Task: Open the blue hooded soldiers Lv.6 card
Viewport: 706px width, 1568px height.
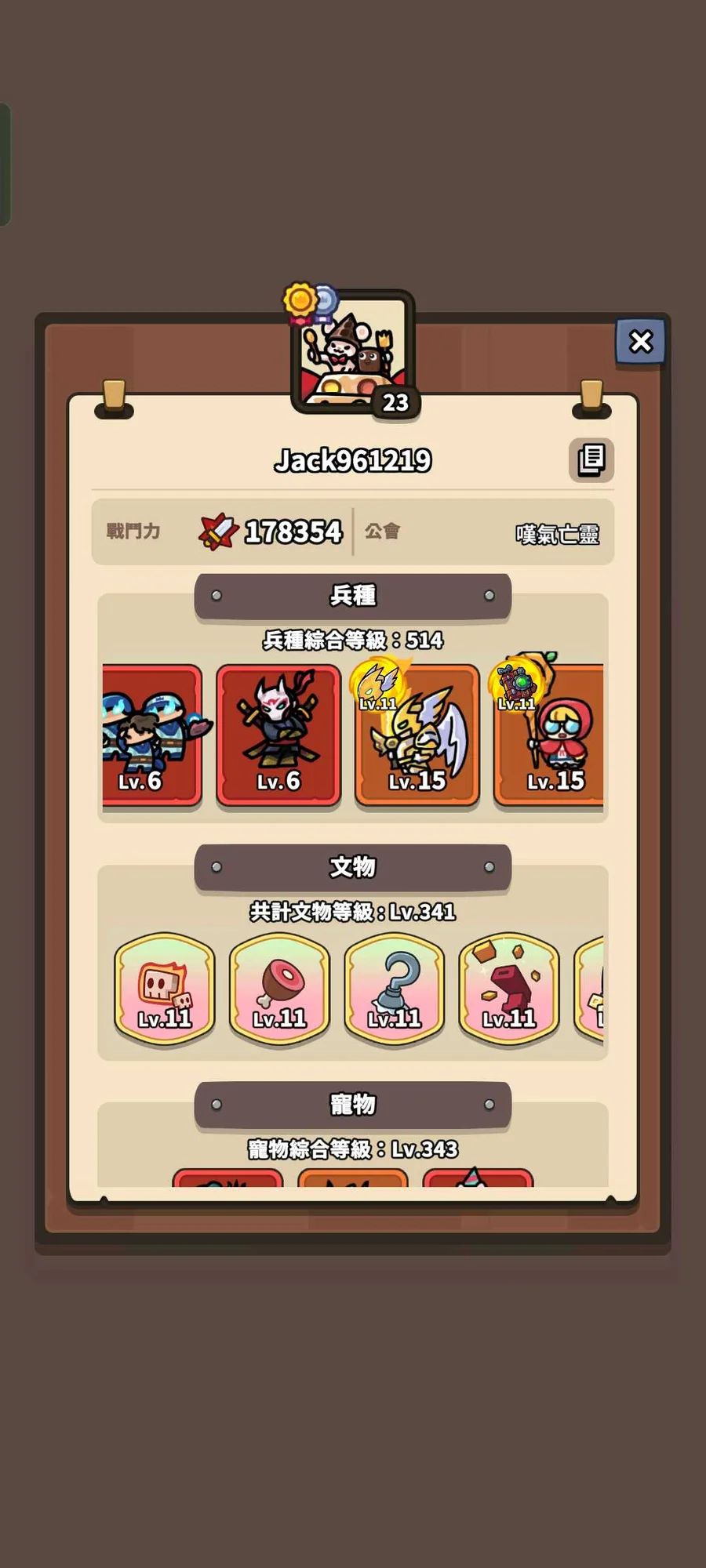Action: point(151,735)
